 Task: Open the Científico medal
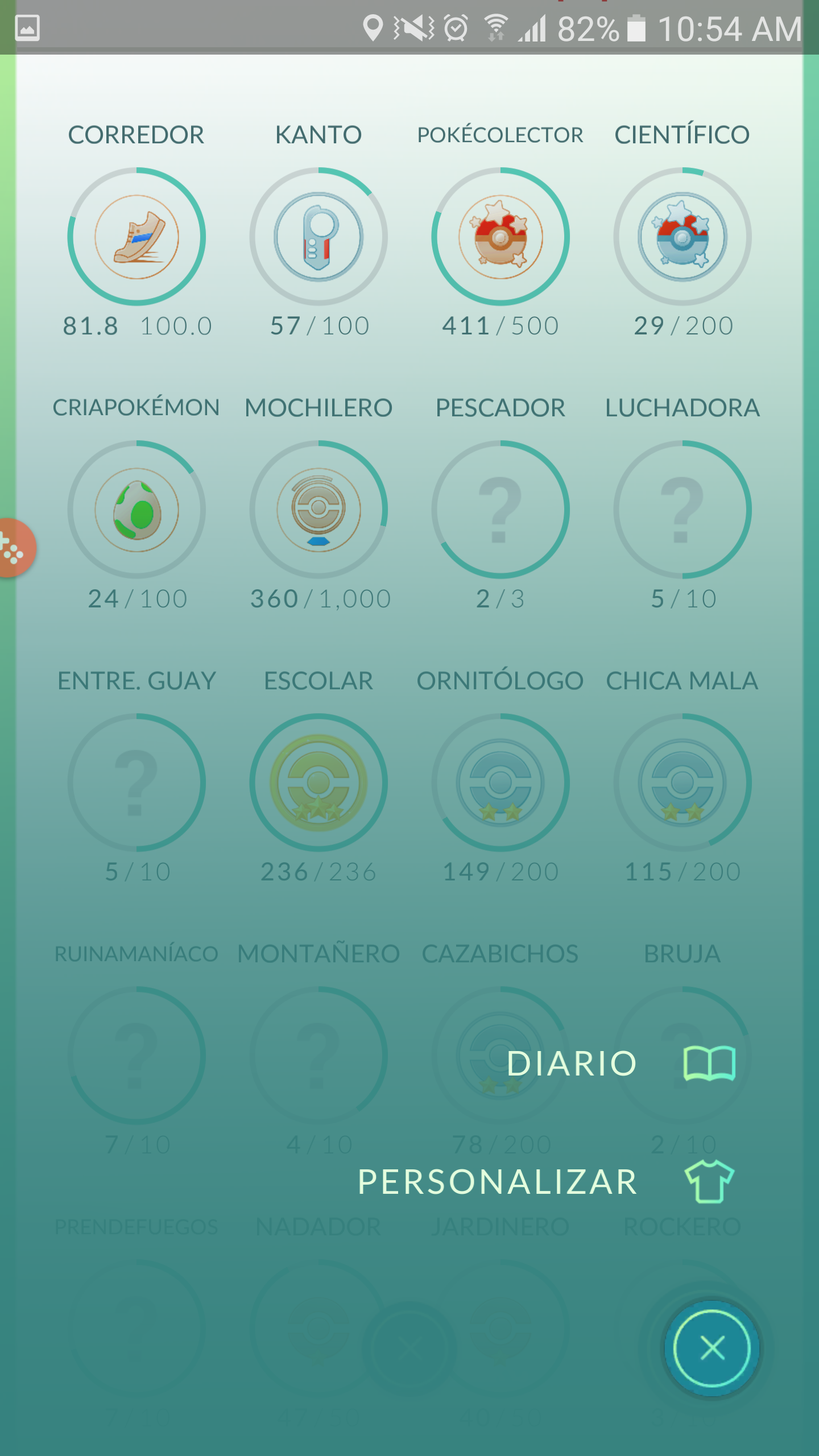click(x=682, y=237)
